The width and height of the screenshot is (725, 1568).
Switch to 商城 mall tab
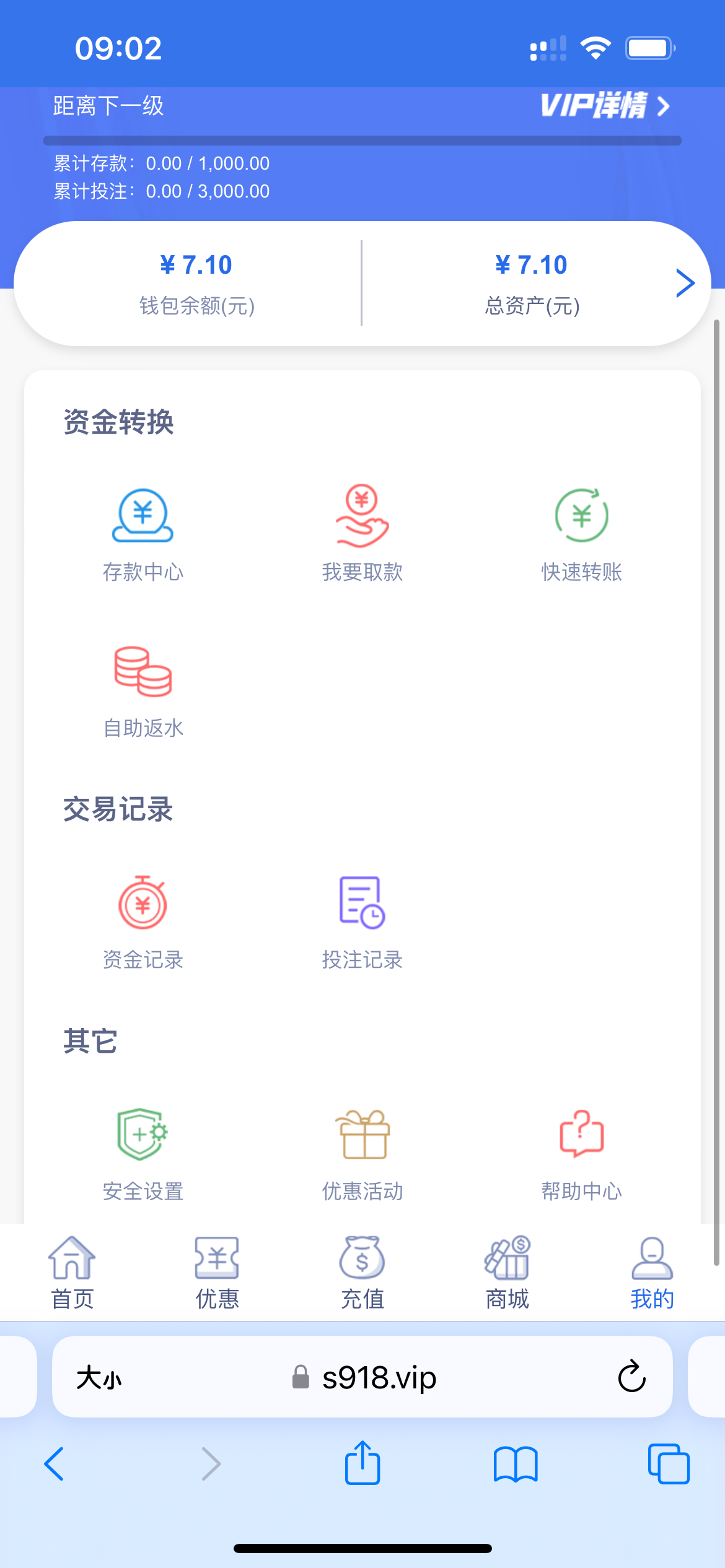tap(507, 1273)
